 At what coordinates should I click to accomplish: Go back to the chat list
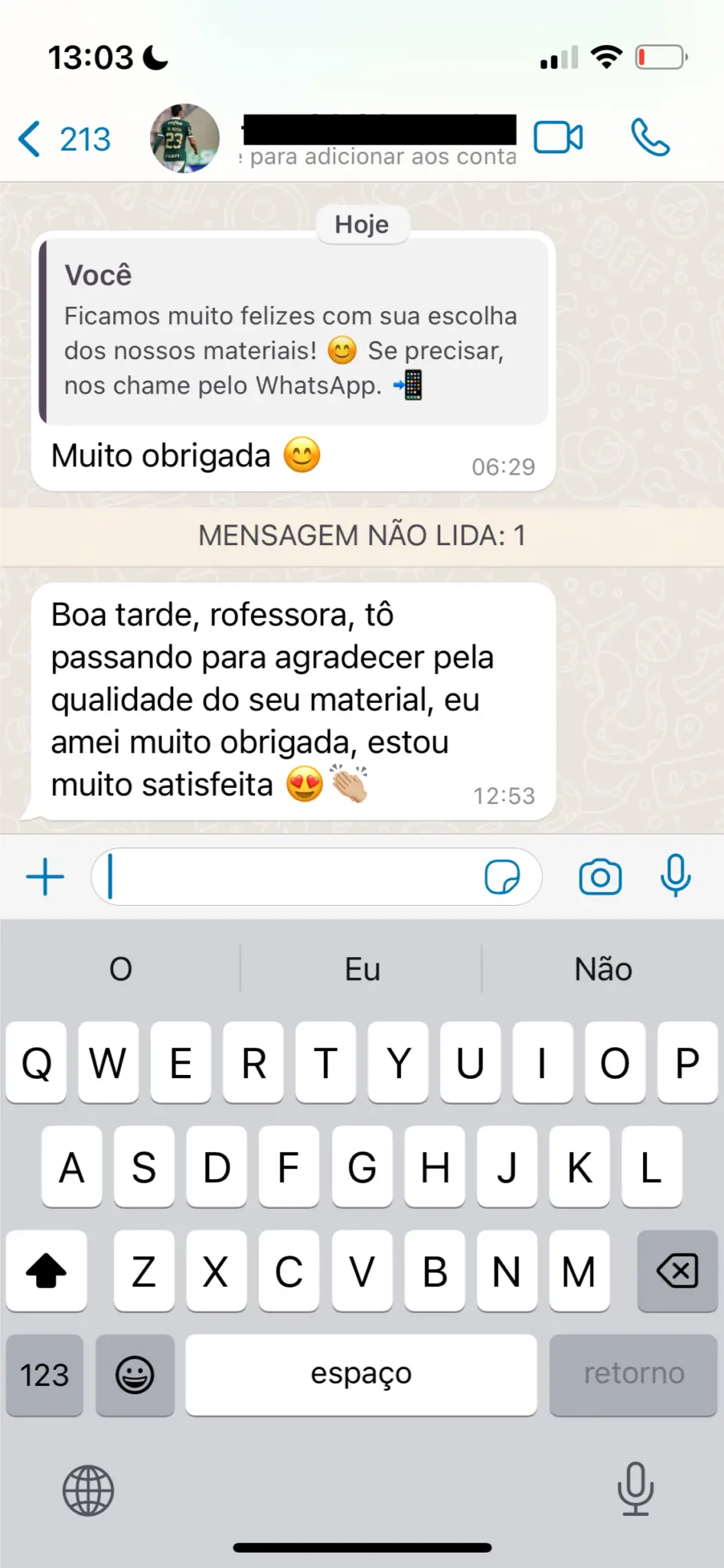pyautogui.click(x=63, y=139)
